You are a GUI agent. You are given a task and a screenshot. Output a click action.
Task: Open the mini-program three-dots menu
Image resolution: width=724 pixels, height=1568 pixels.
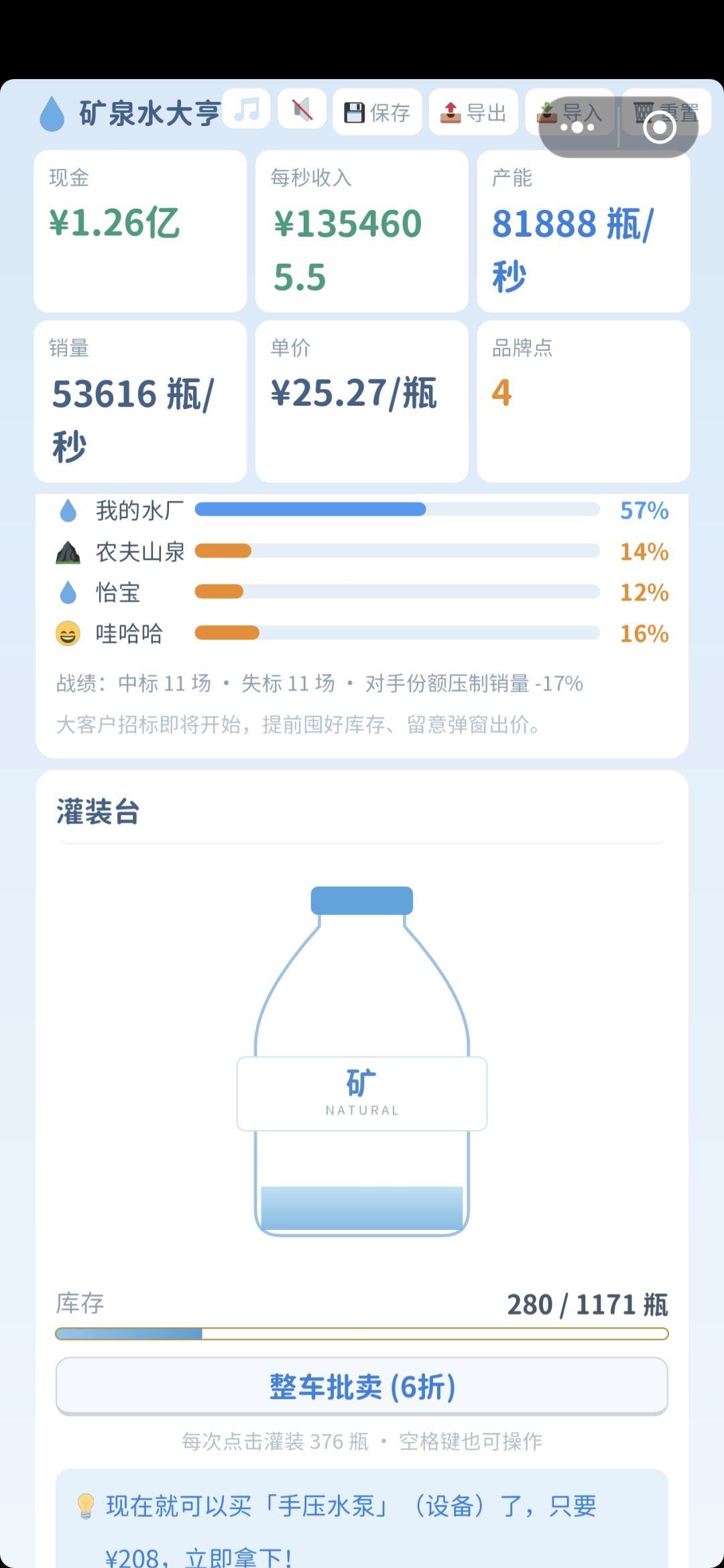coord(577,127)
